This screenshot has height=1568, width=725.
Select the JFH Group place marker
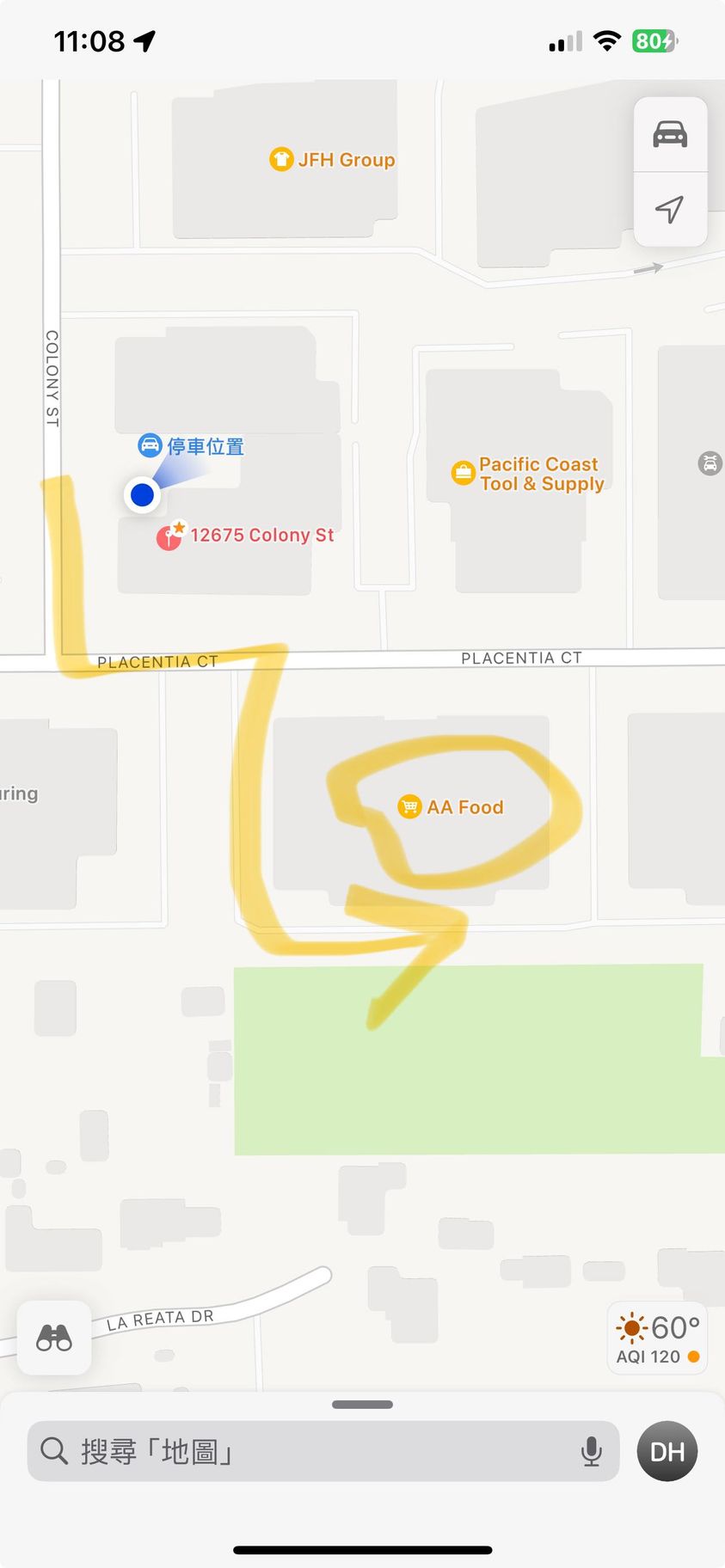(x=281, y=159)
